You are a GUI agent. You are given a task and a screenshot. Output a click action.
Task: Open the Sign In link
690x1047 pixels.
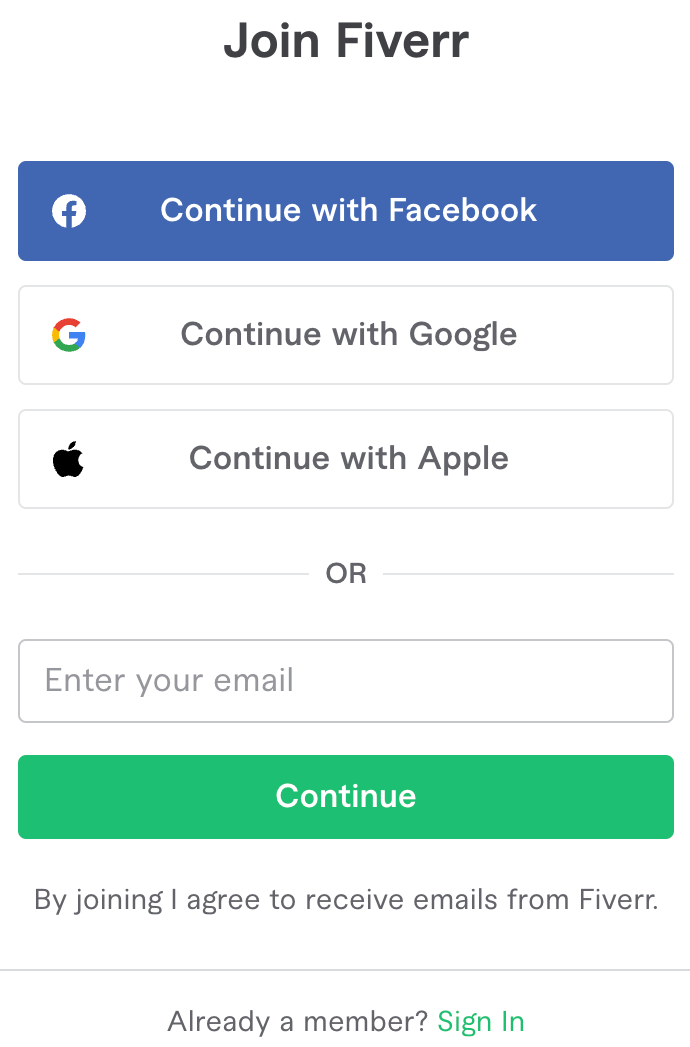coord(481,1021)
